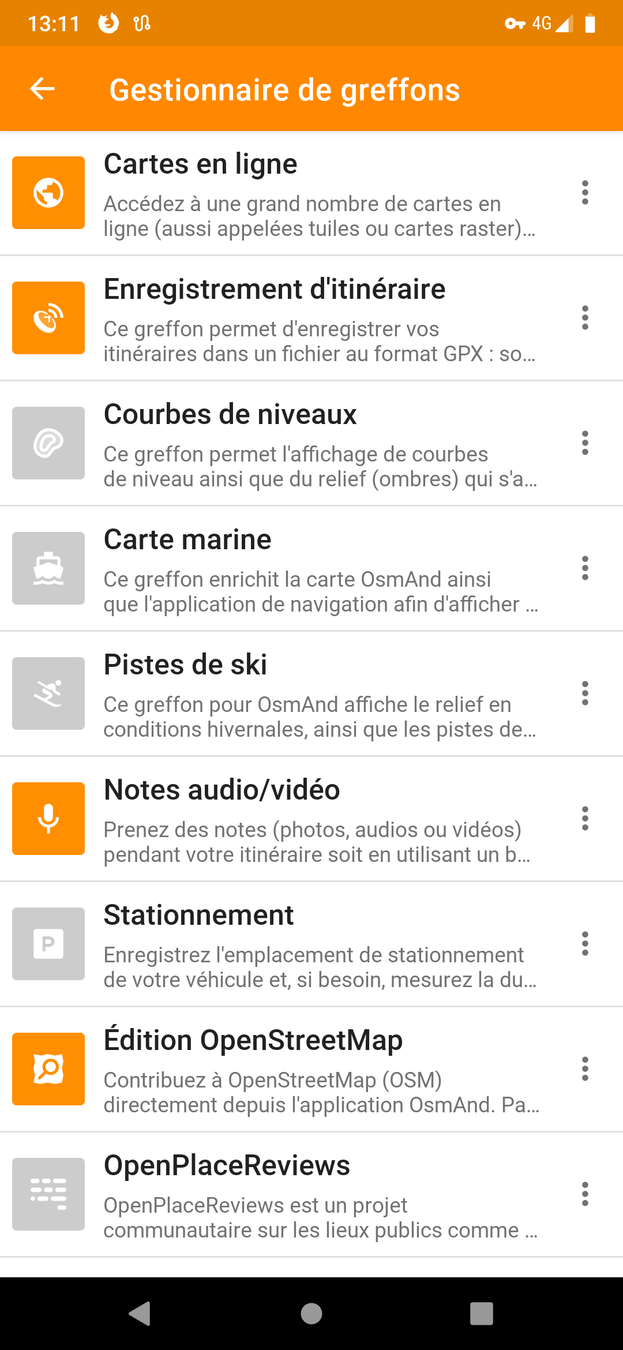Show options for Enregistrement d'itinéraire
The image size is (623, 1350).
[585, 318]
